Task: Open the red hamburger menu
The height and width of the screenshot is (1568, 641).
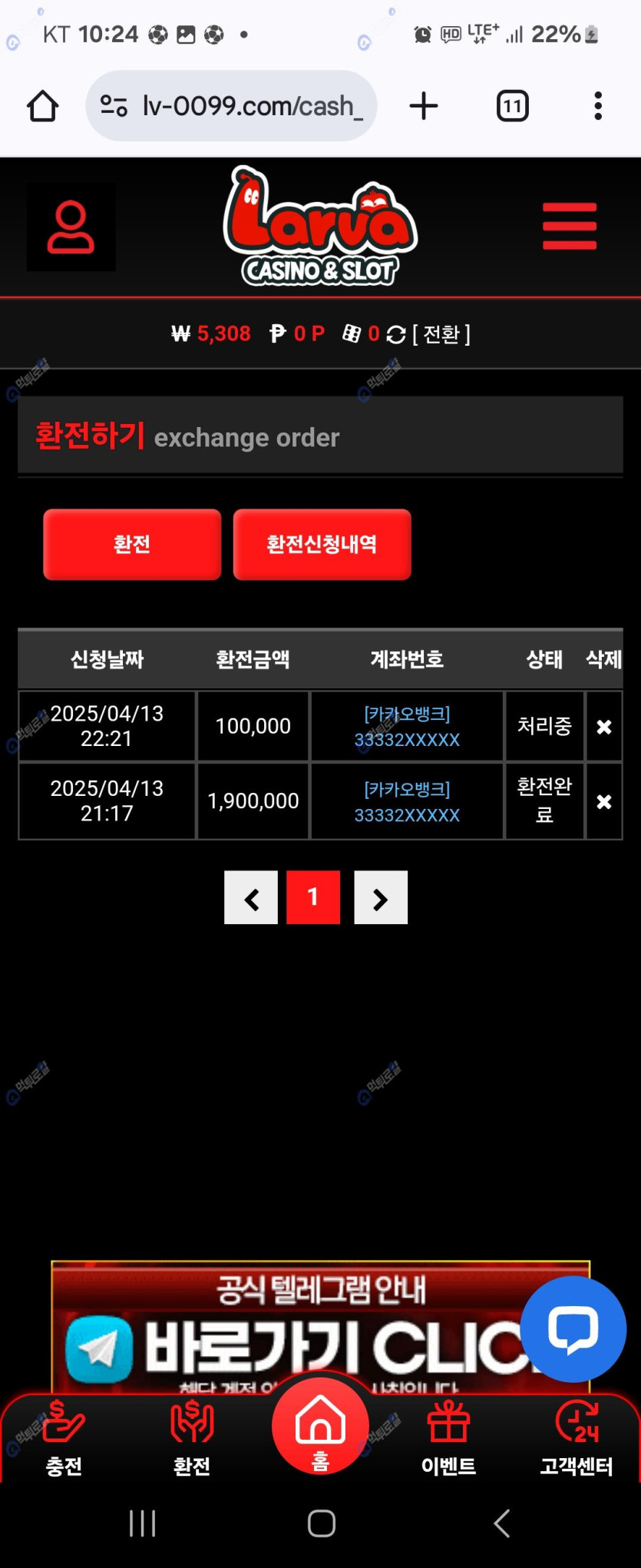Action: point(569,226)
